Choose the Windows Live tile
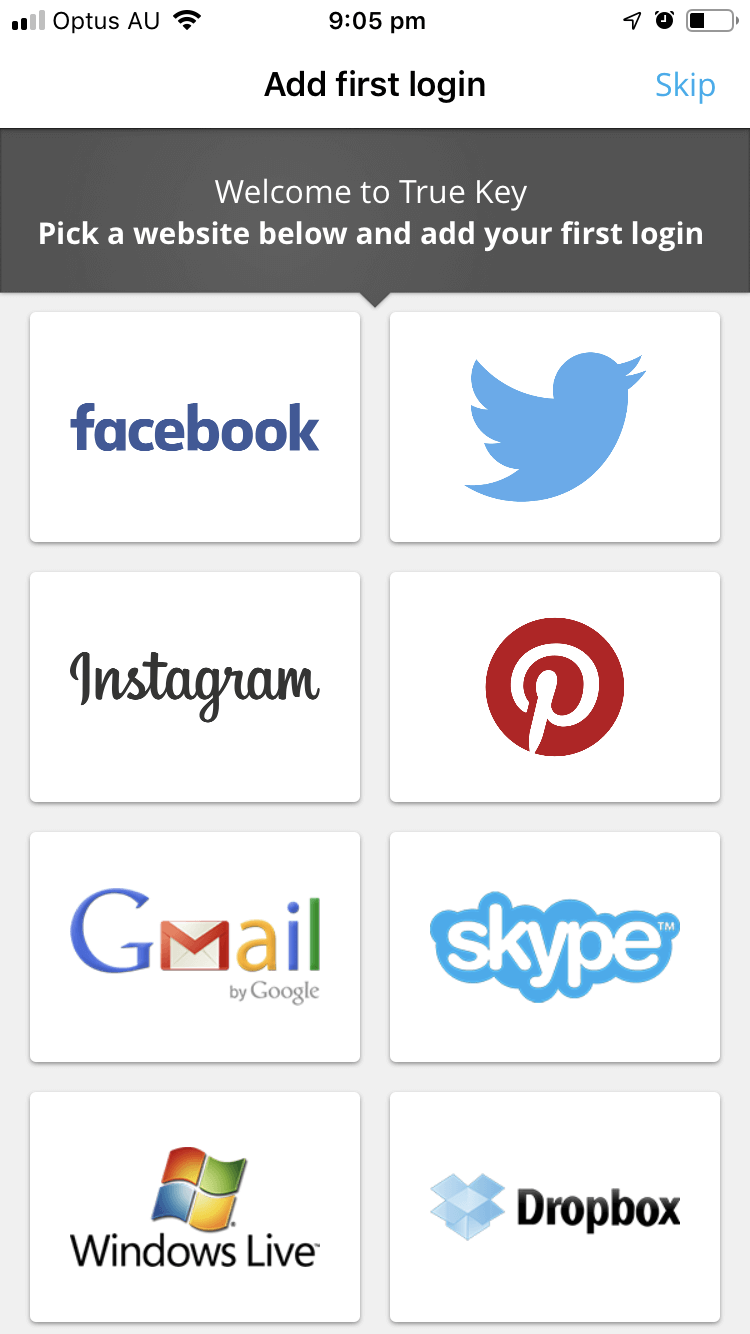The width and height of the screenshot is (750, 1334). point(195,1207)
